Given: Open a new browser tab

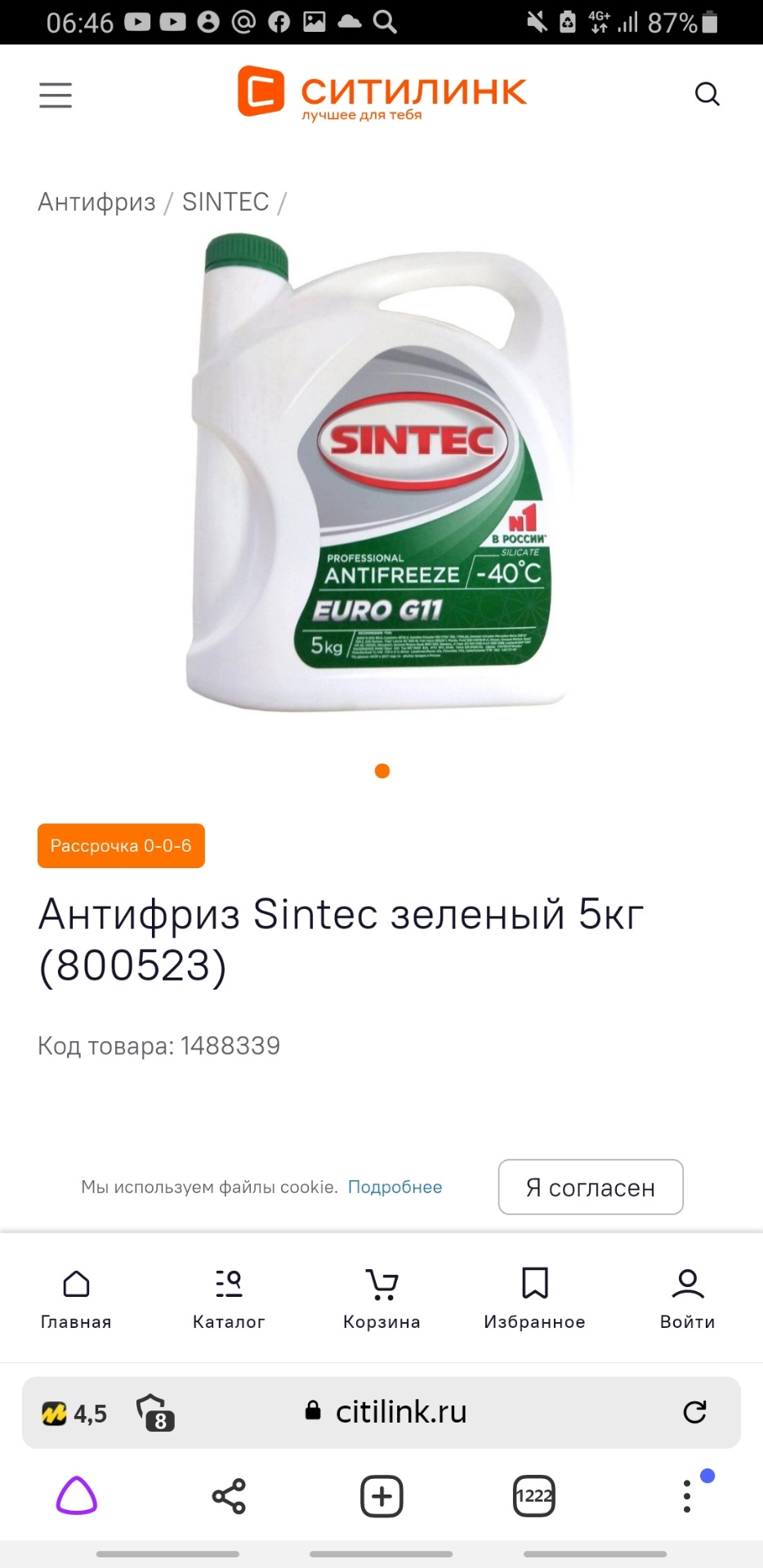Looking at the screenshot, I should click(381, 1496).
